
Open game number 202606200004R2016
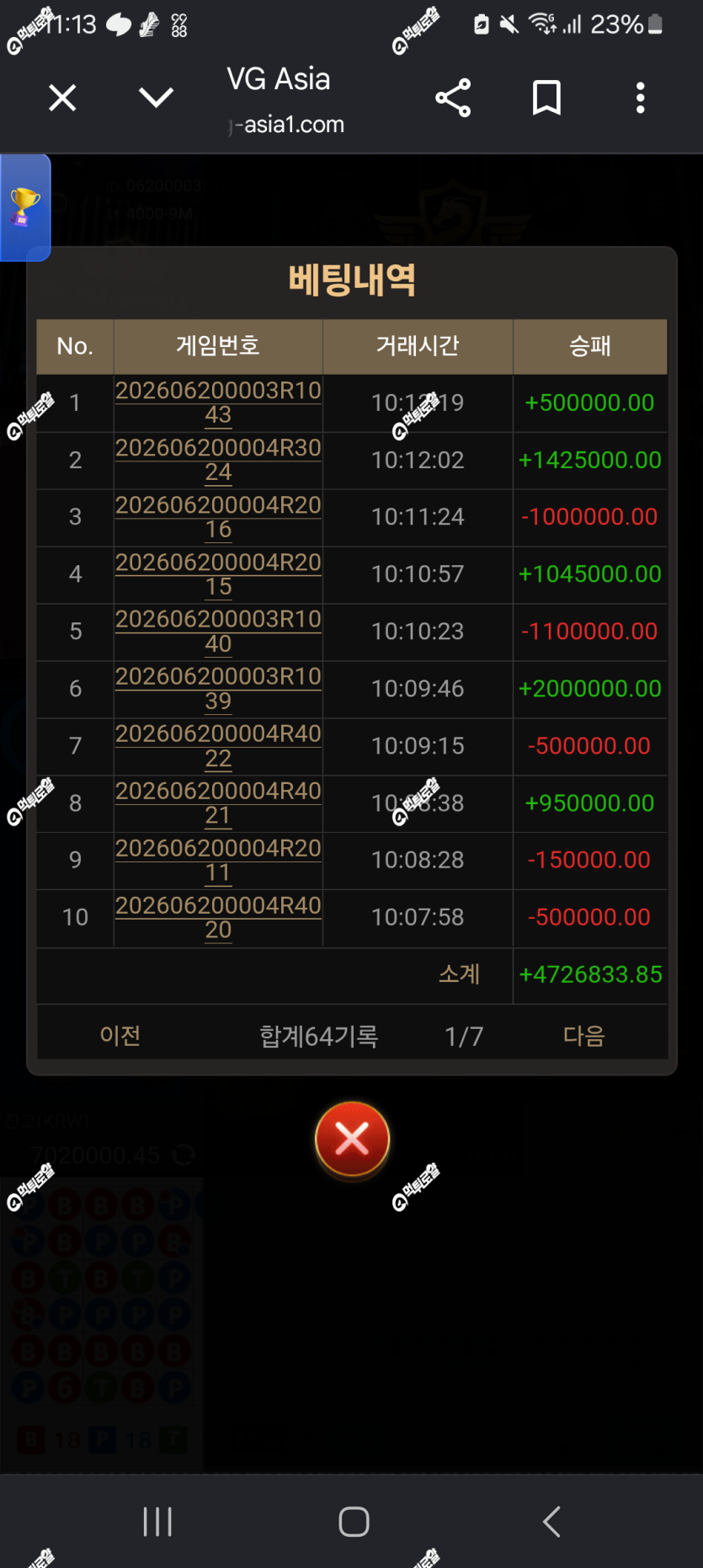[x=218, y=517]
